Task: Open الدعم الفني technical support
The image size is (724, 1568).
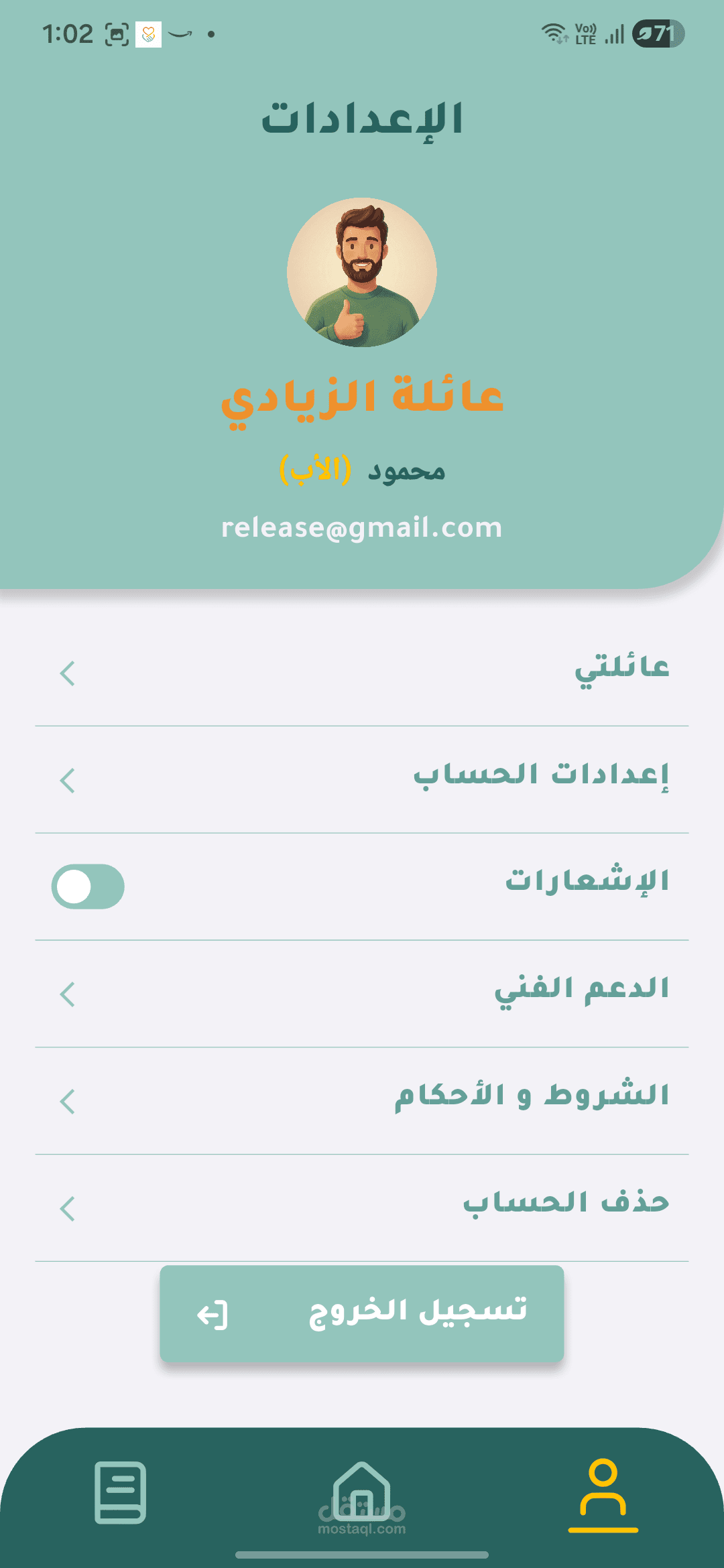Action: pos(362,994)
